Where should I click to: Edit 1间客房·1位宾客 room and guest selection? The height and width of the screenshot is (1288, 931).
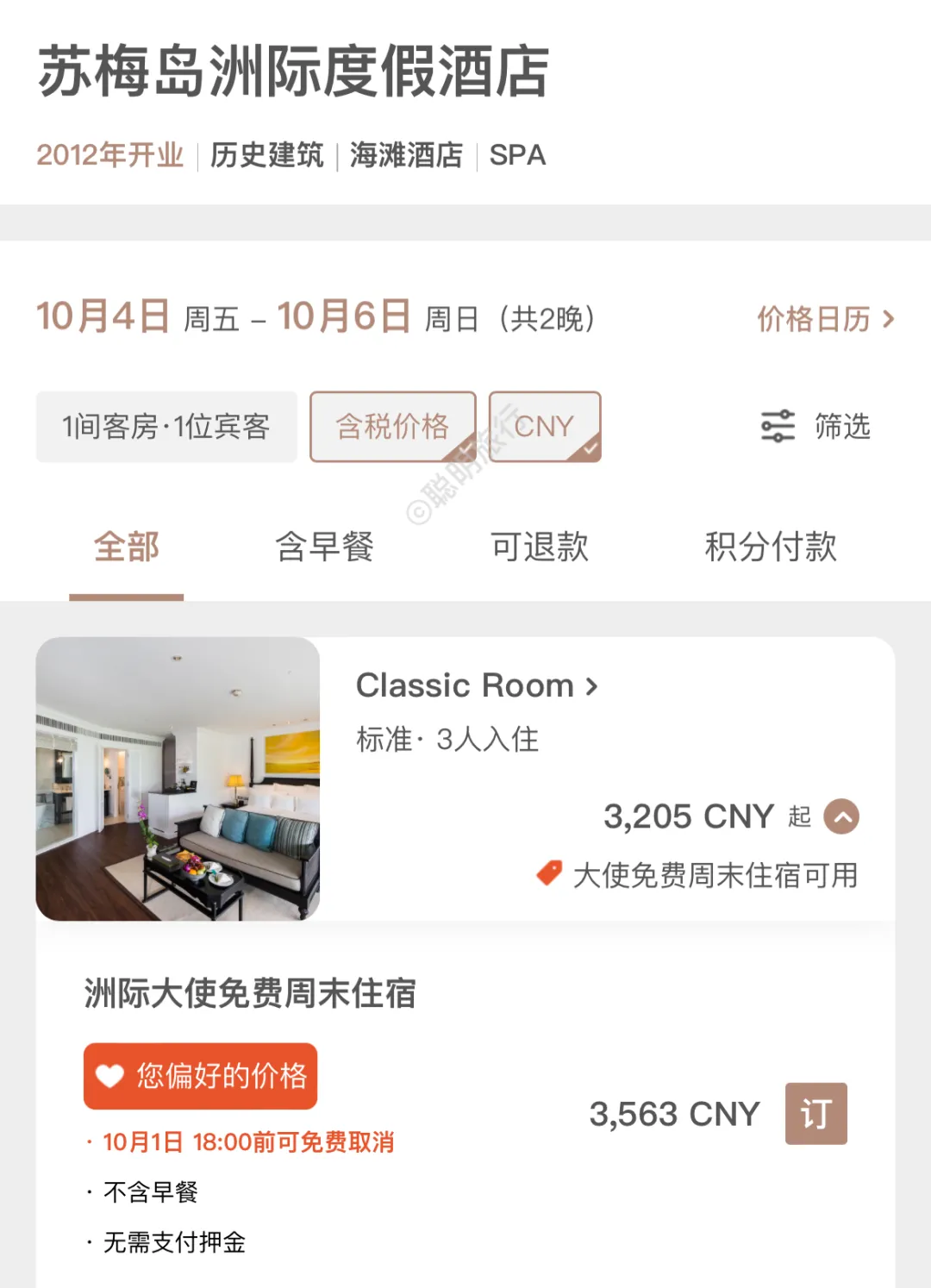pyautogui.click(x=166, y=427)
